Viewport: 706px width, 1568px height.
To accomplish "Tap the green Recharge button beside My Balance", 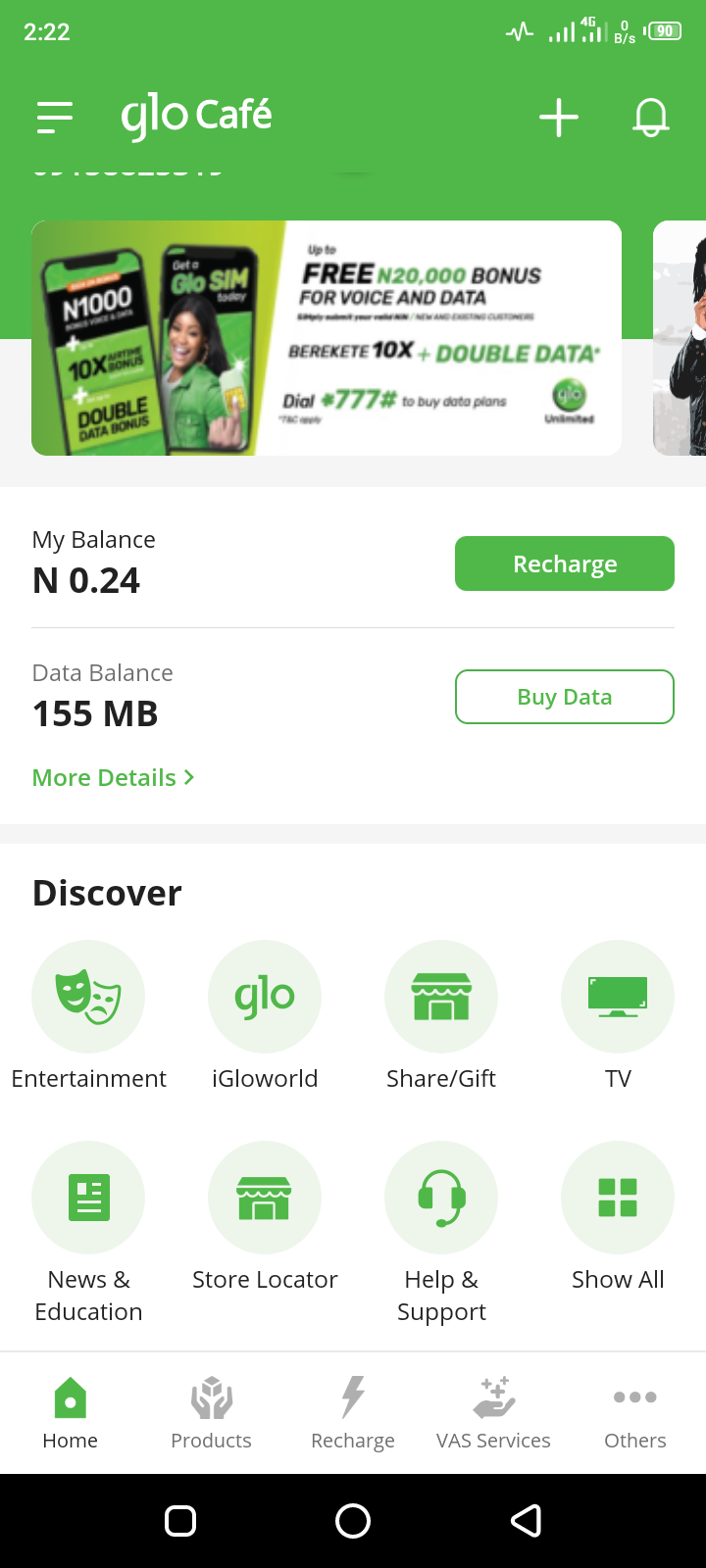I will pyautogui.click(x=564, y=563).
